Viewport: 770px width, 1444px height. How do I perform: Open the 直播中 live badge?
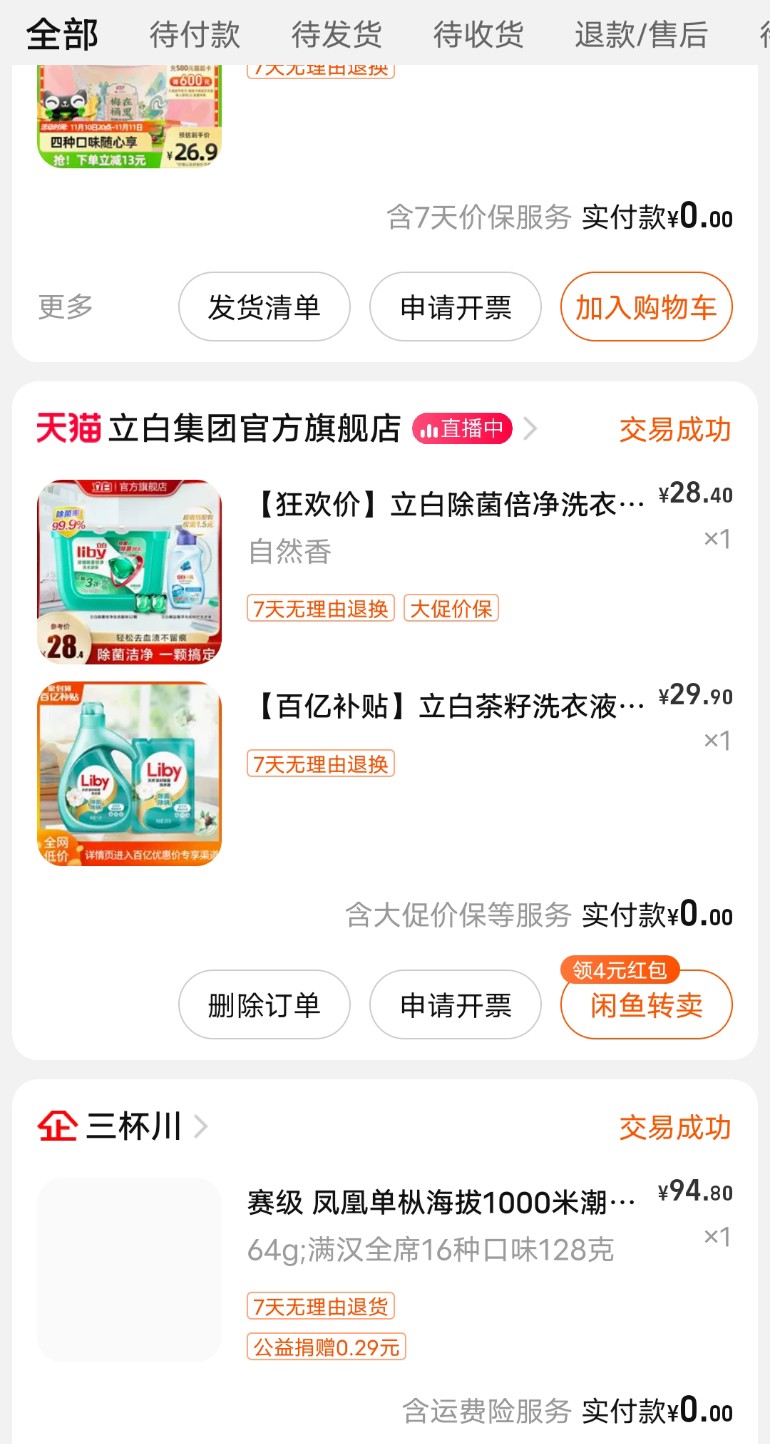click(462, 429)
